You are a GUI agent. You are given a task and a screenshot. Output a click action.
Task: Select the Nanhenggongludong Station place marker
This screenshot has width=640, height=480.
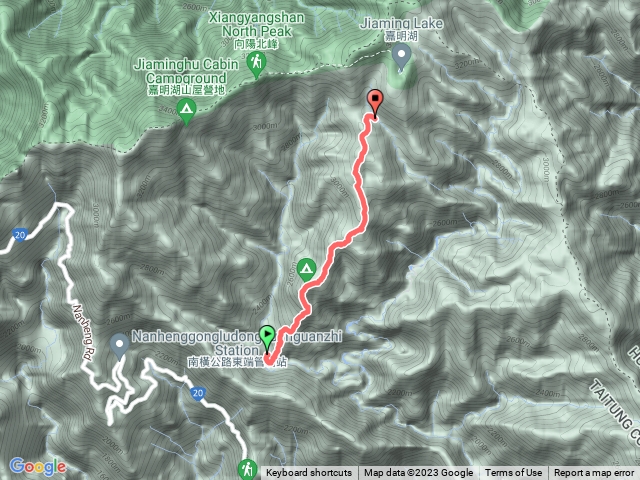(119, 346)
